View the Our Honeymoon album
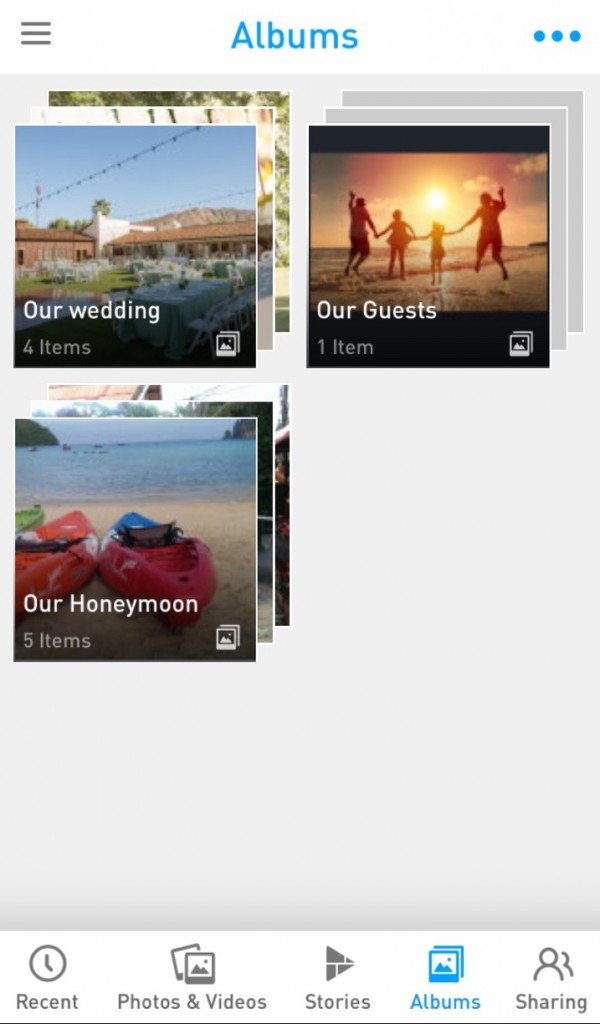Image resolution: width=600 pixels, height=1024 pixels. click(135, 539)
